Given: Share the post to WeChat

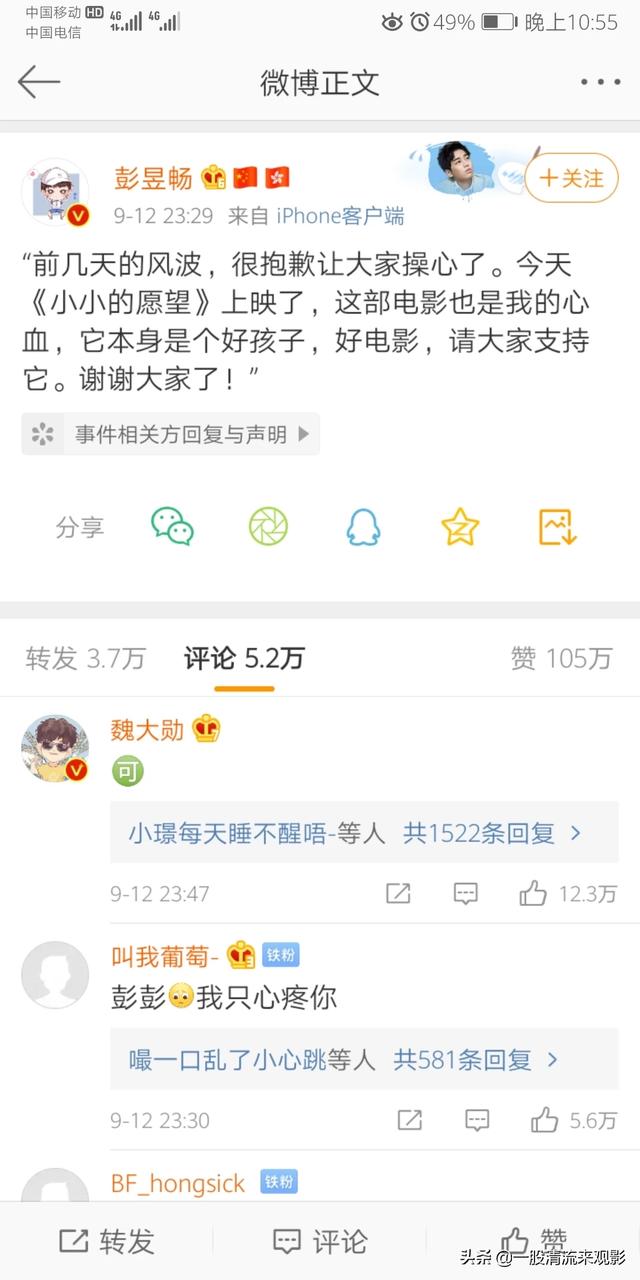Looking at the screenshot, I should point(172,526).
